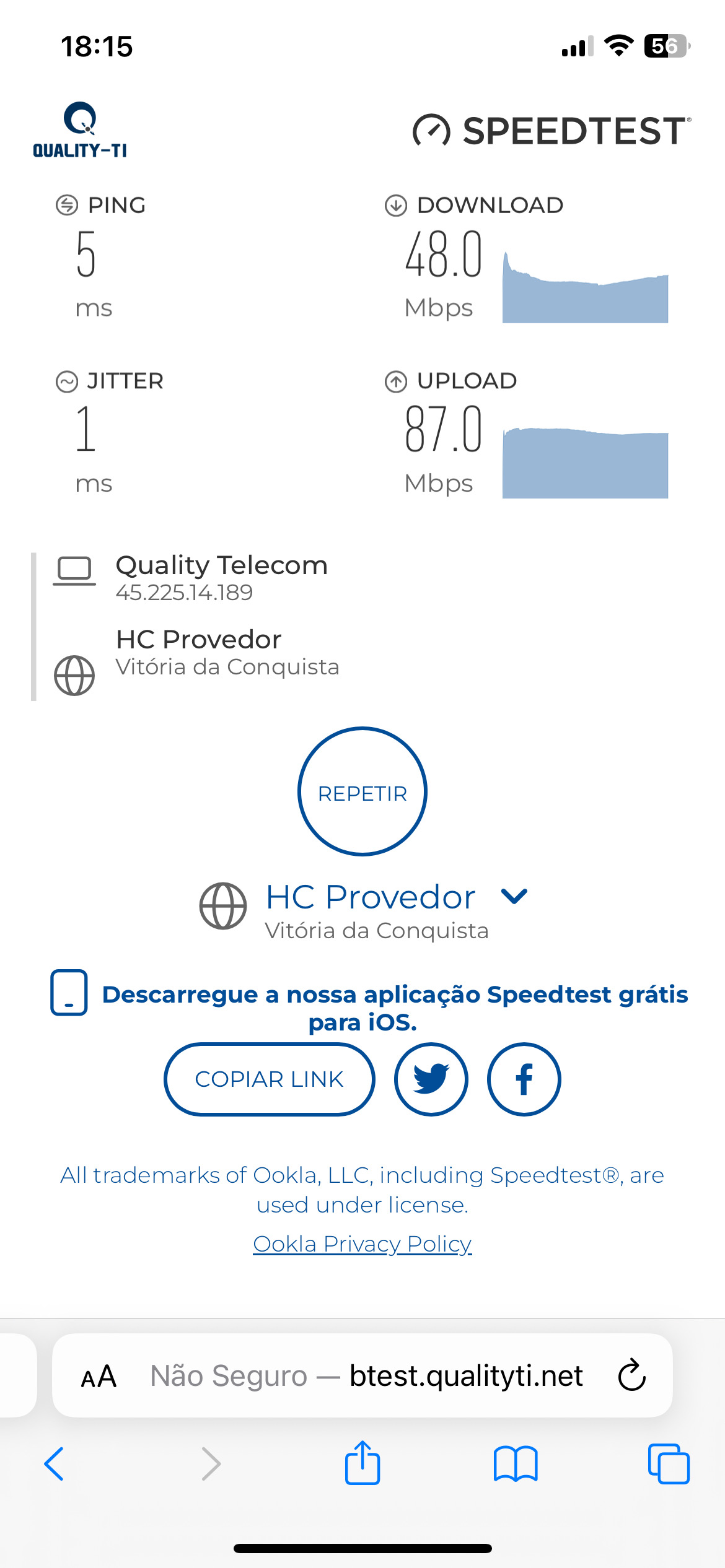Expand the HC Provedor server dropdown

(x=514, y=896)
